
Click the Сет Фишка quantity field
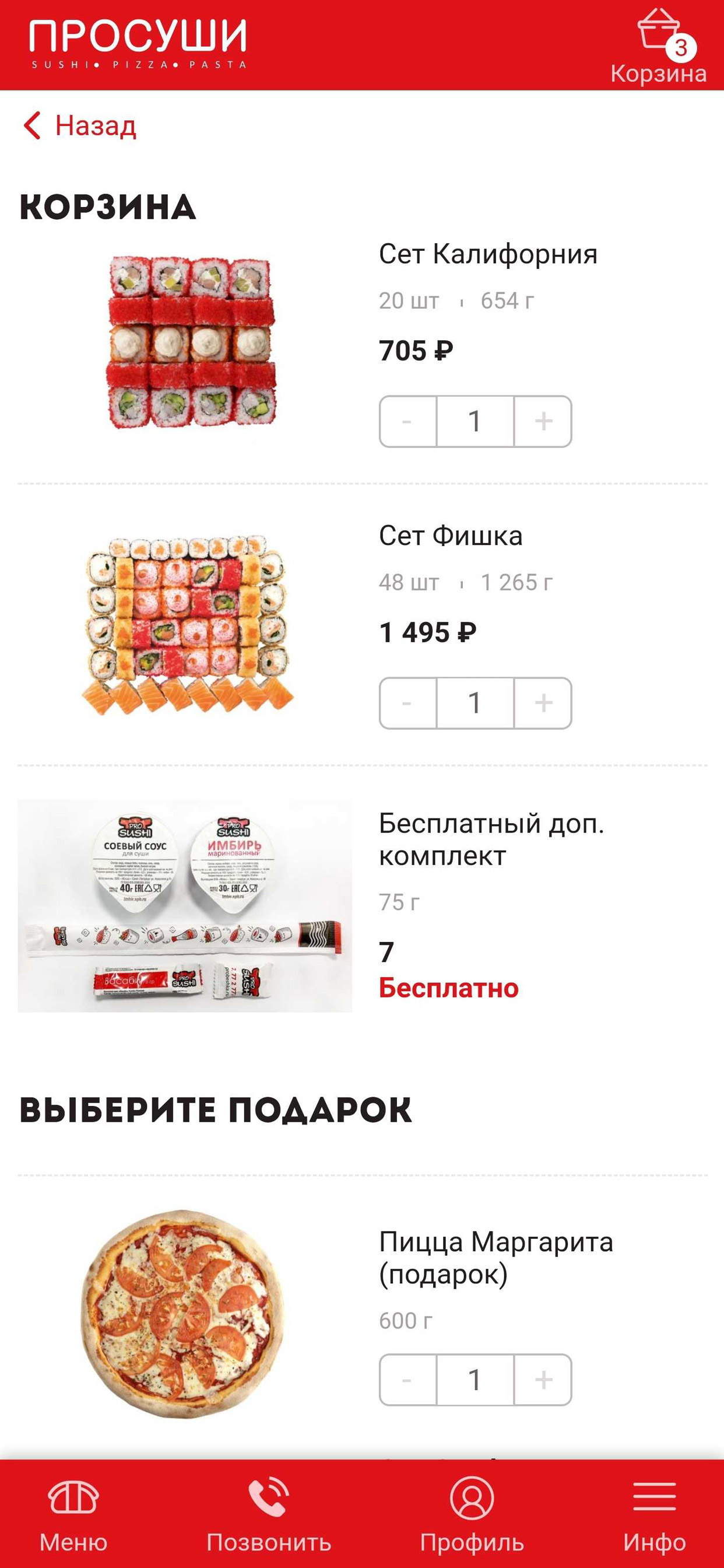(x=475, y=703)
